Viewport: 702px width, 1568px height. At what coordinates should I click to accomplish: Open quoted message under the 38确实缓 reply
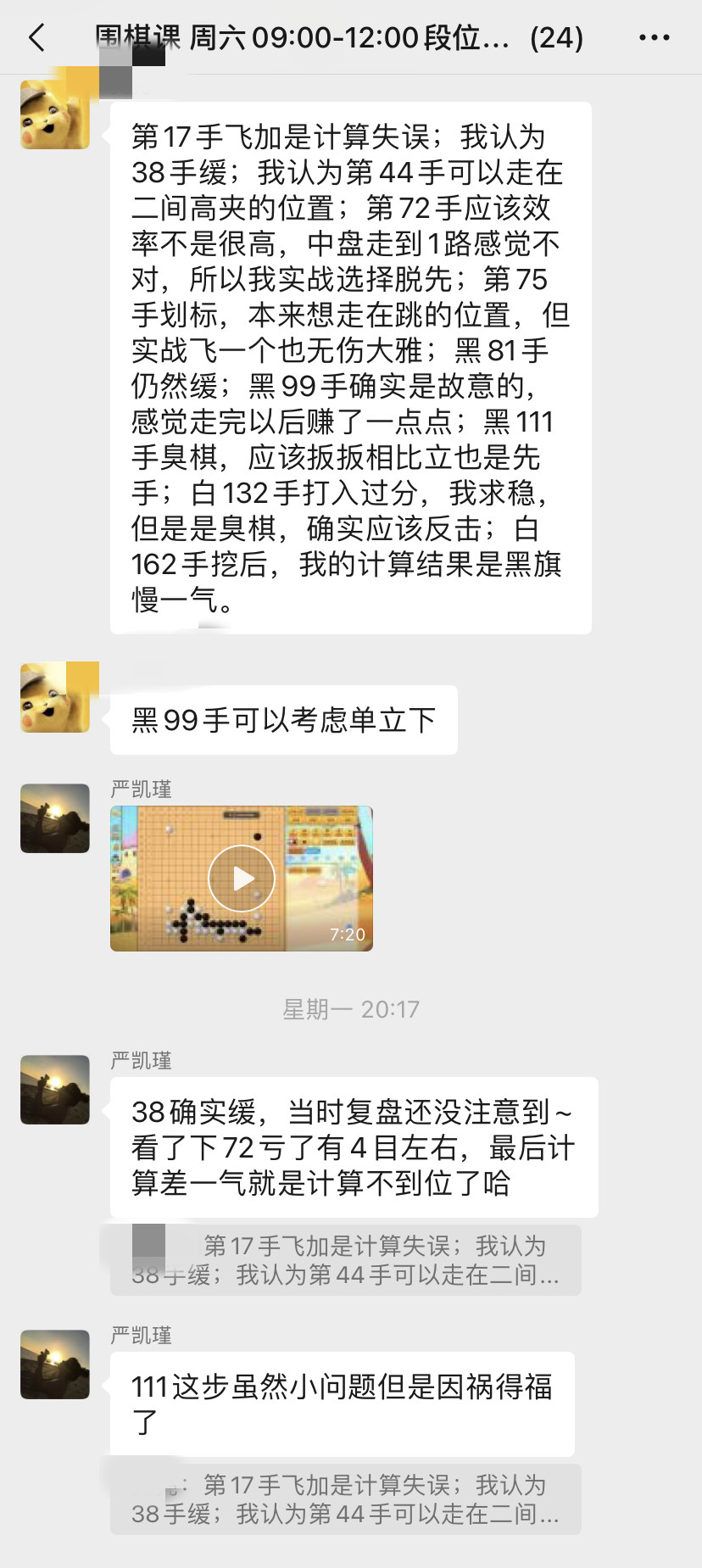tap(345, 1260)
